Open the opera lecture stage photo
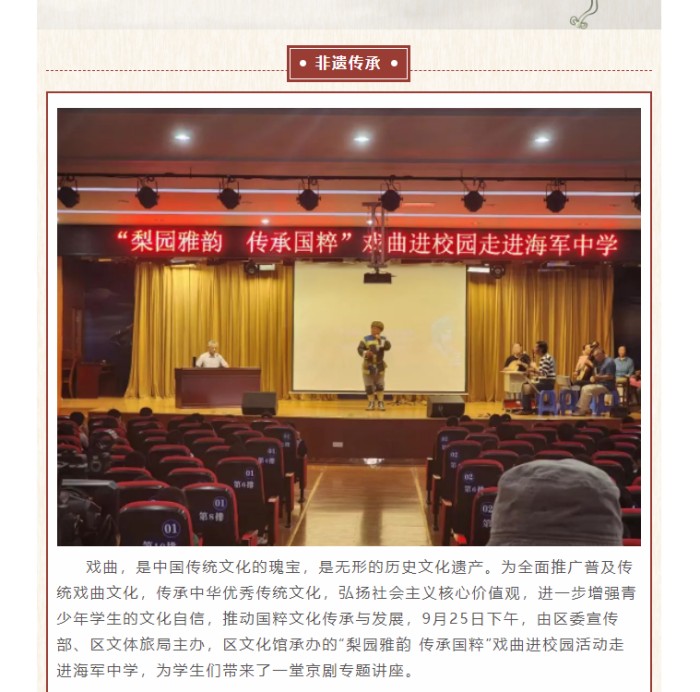 pyautogui.click(x=348, y=326)
